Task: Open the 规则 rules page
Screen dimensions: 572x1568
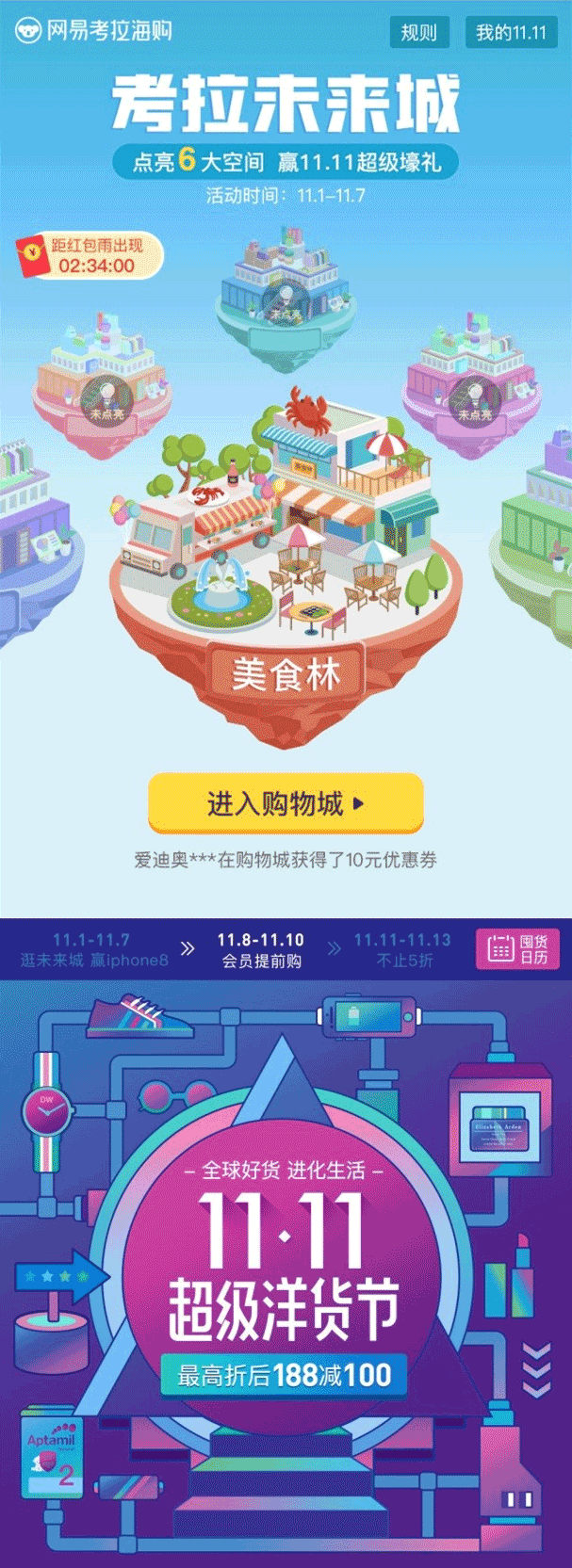Action: pos(418,33)
